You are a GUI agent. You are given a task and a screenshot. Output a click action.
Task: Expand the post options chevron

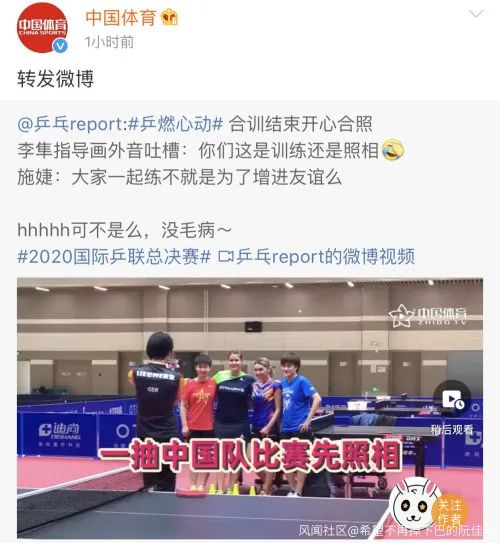click(x=476, y=14)
